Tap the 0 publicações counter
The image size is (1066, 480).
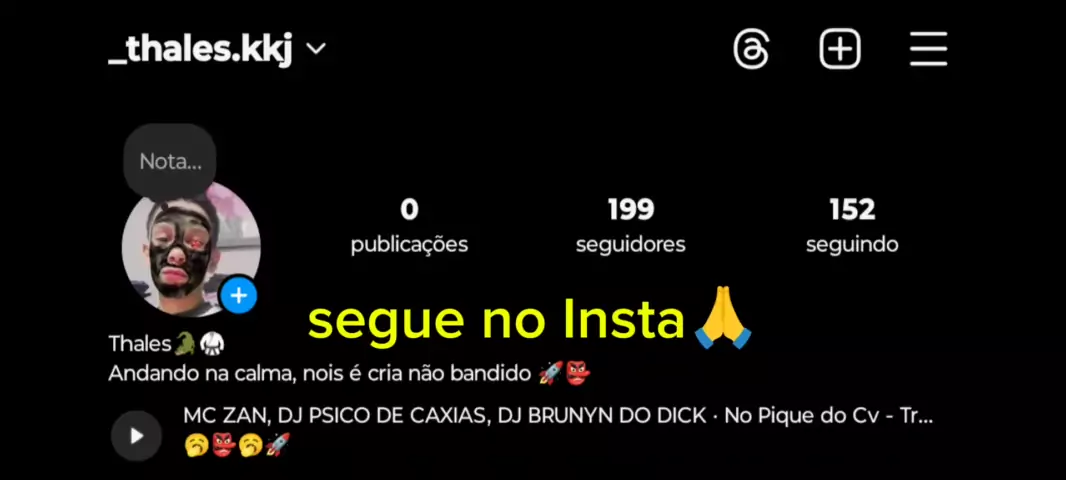click(x=409, y=225)
